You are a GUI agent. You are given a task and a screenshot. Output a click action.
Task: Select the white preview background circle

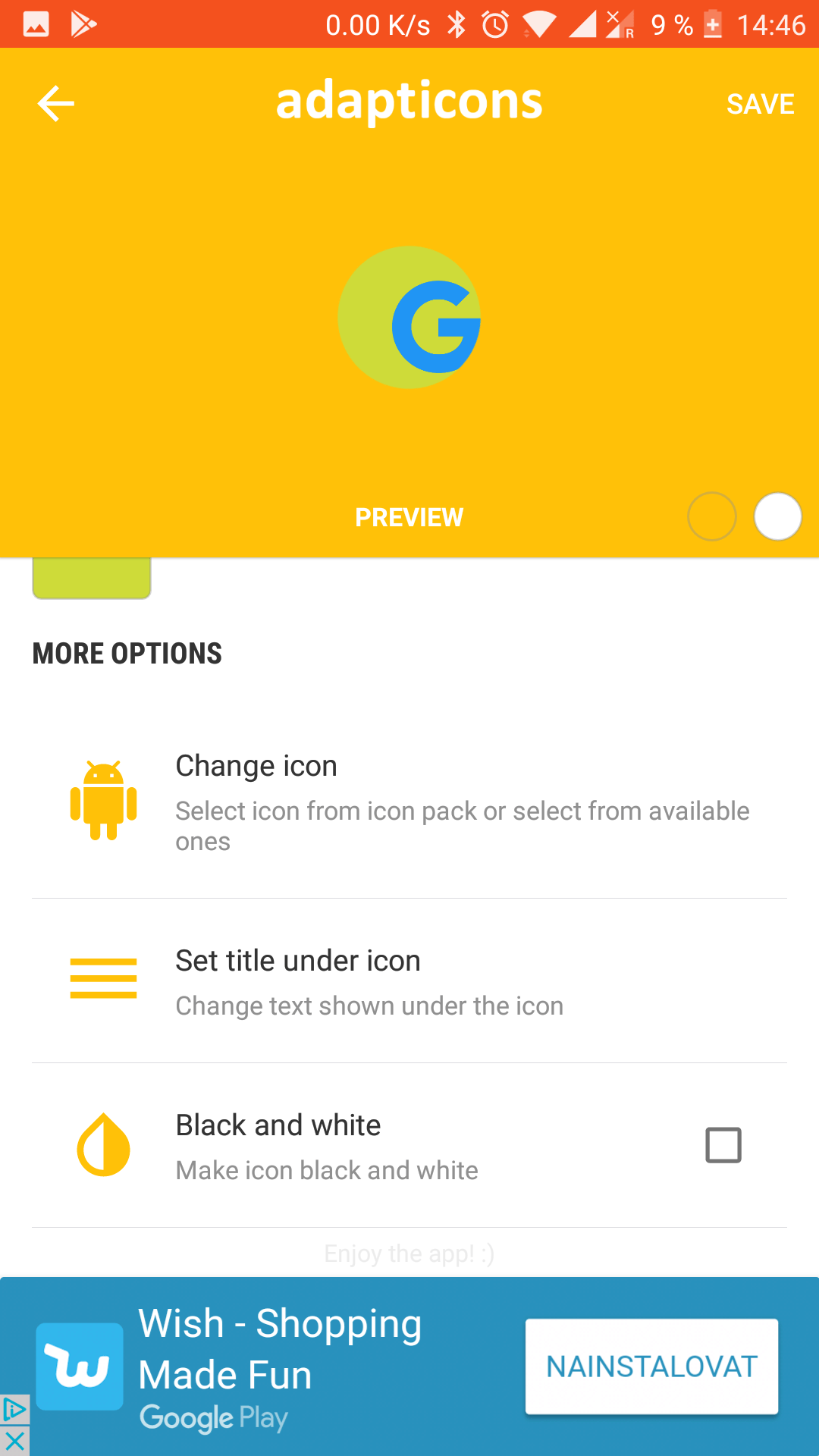tap(777, 516)
